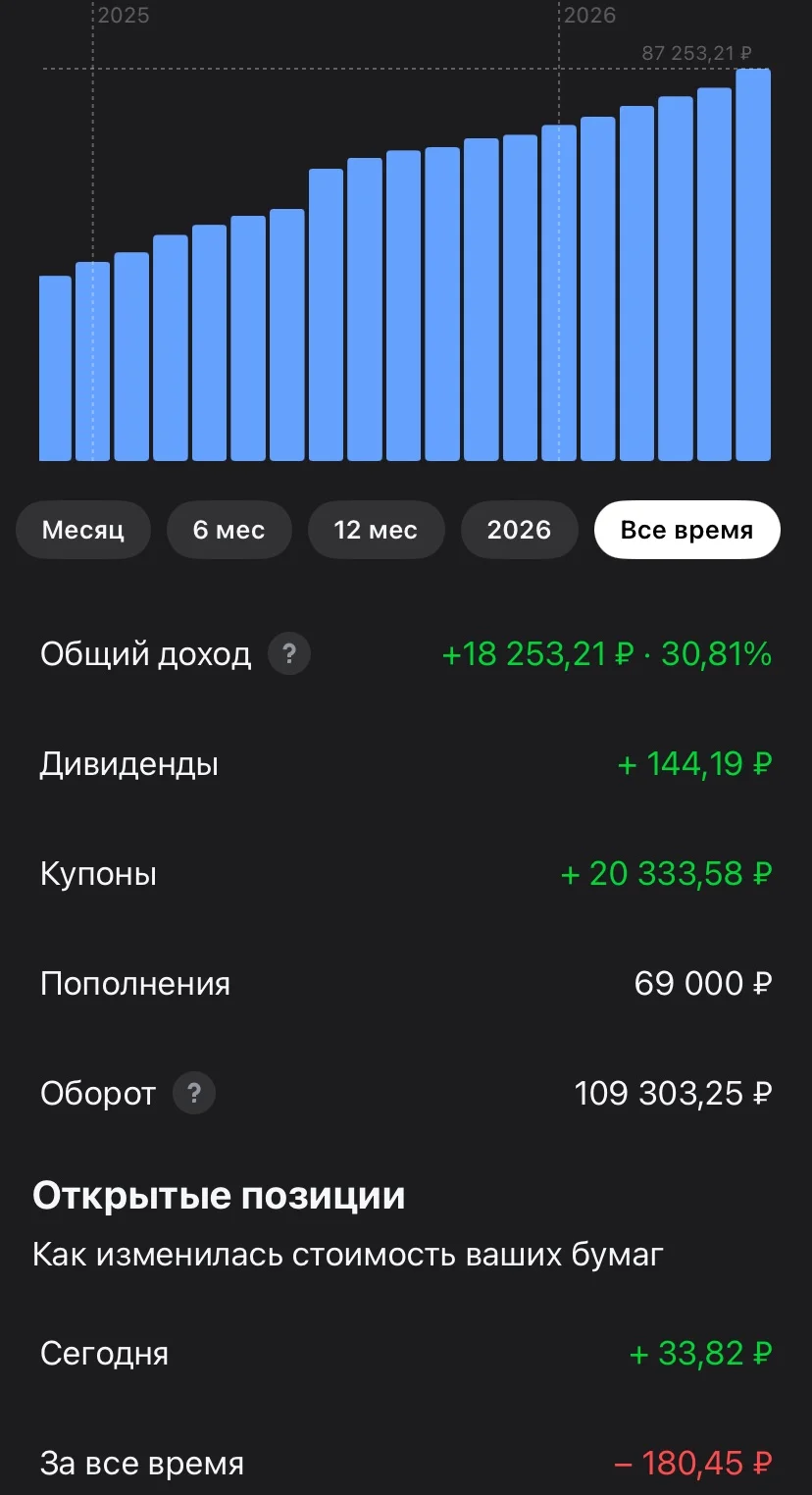
Task: Tap the Все время period chip
Action: [686, 530]
